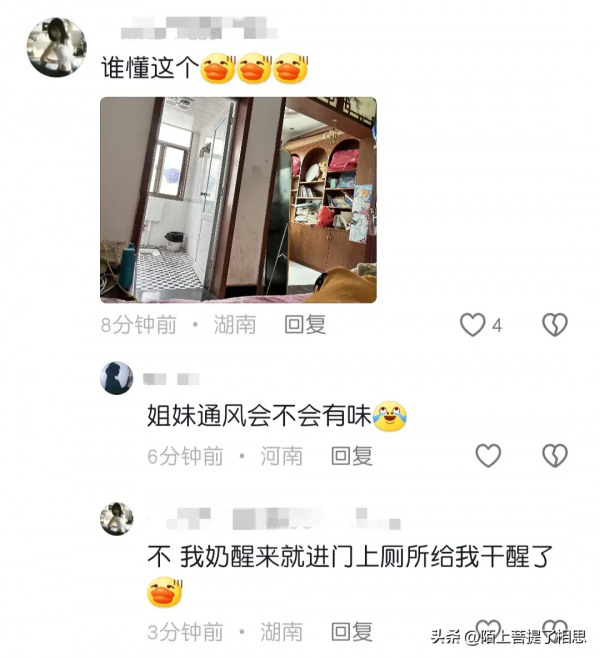Reply to the comment posted 3分钟前
This screenshot has width=600, height=658.
(x=351, y=632)
